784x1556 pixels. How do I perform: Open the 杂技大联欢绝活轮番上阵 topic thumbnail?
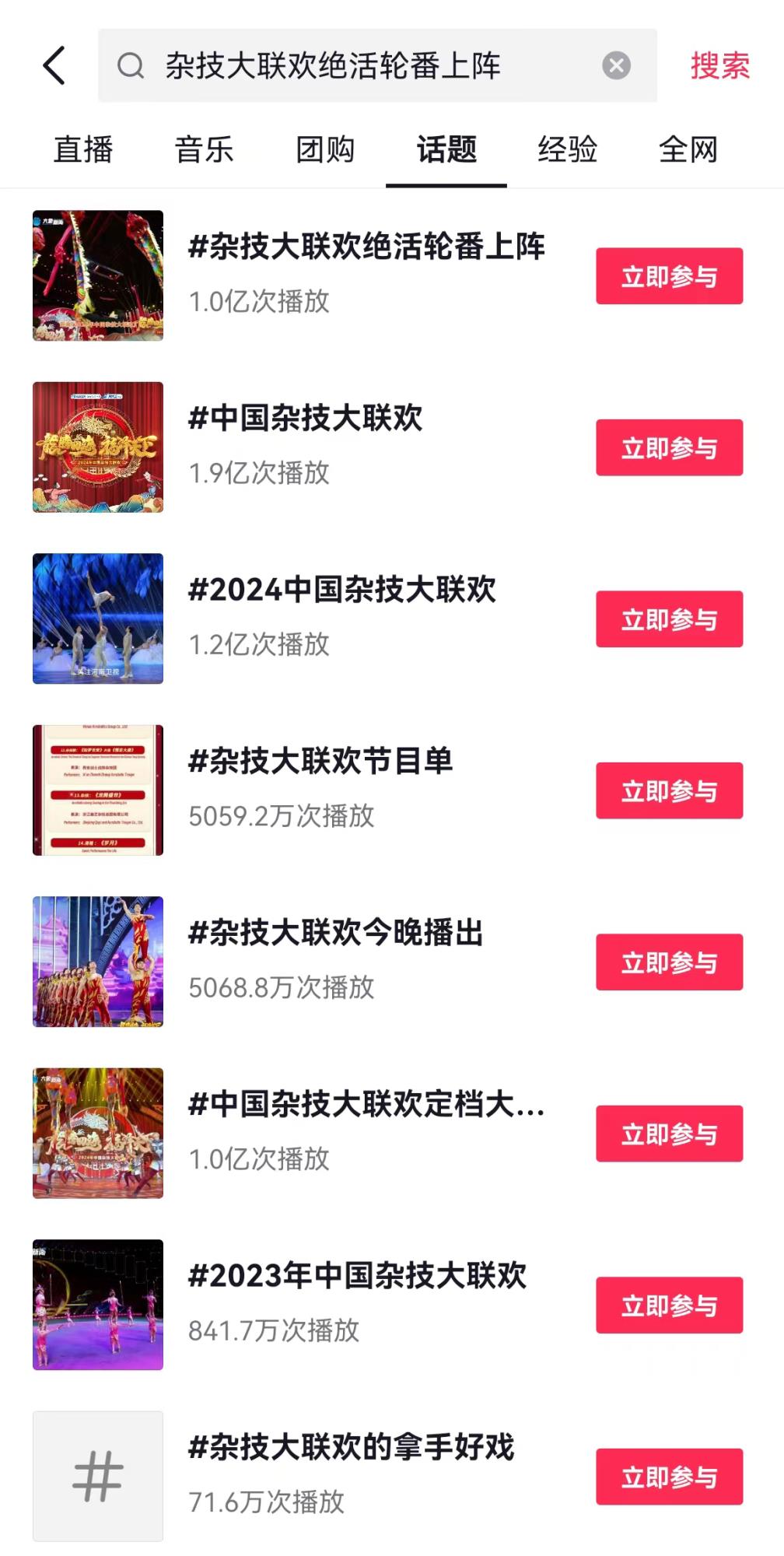(97, 275)
